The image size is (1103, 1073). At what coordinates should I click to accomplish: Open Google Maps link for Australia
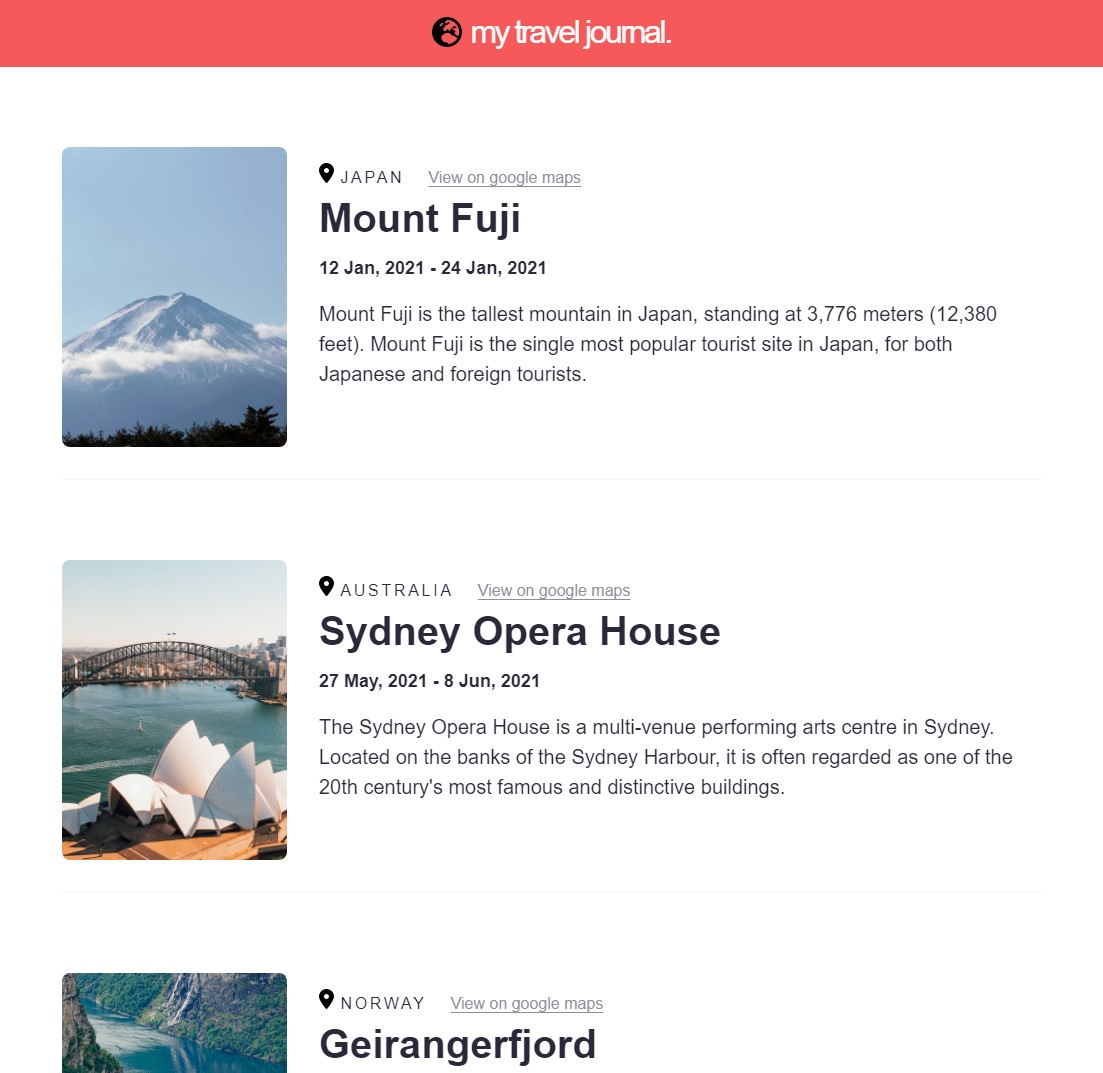point(554,591)
